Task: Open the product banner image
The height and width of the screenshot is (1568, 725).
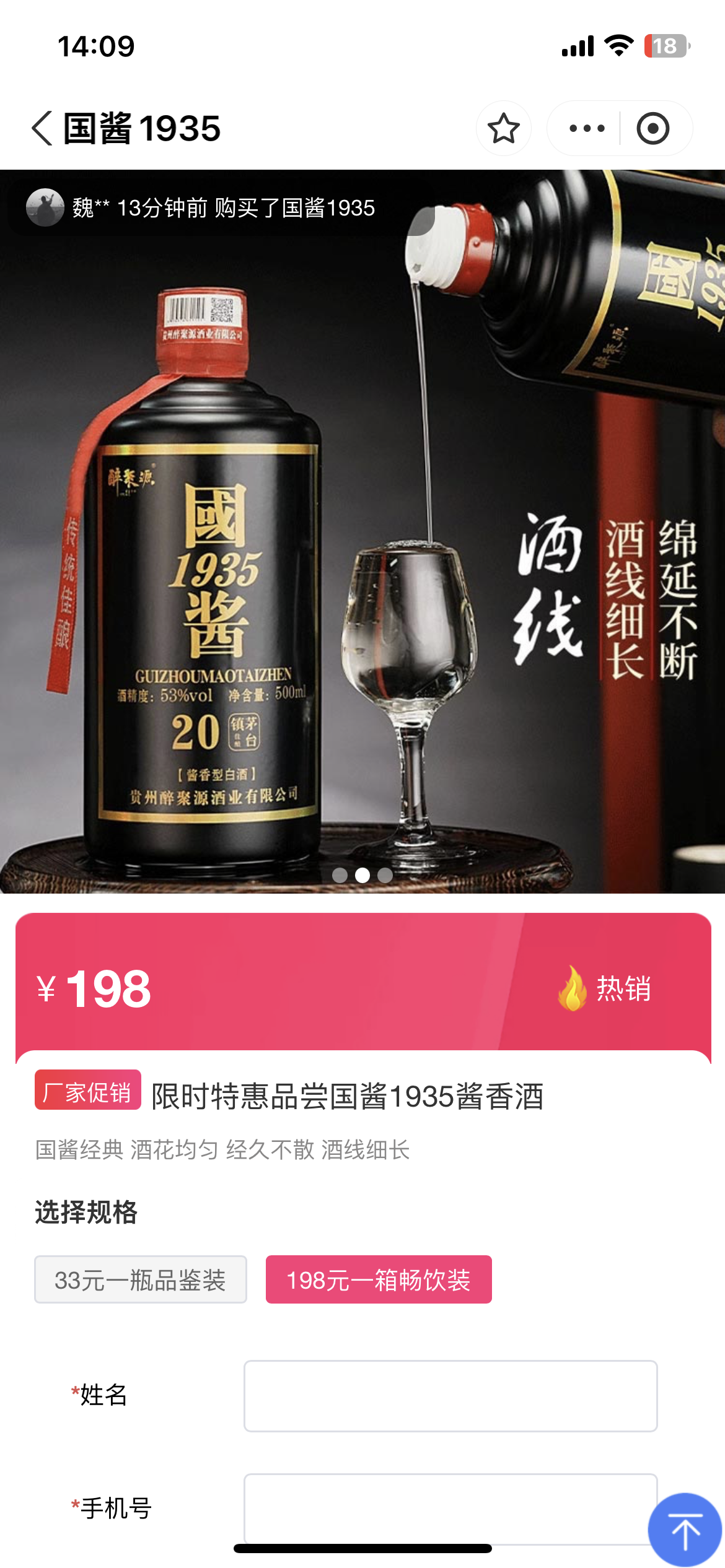Action: point(362,533)
